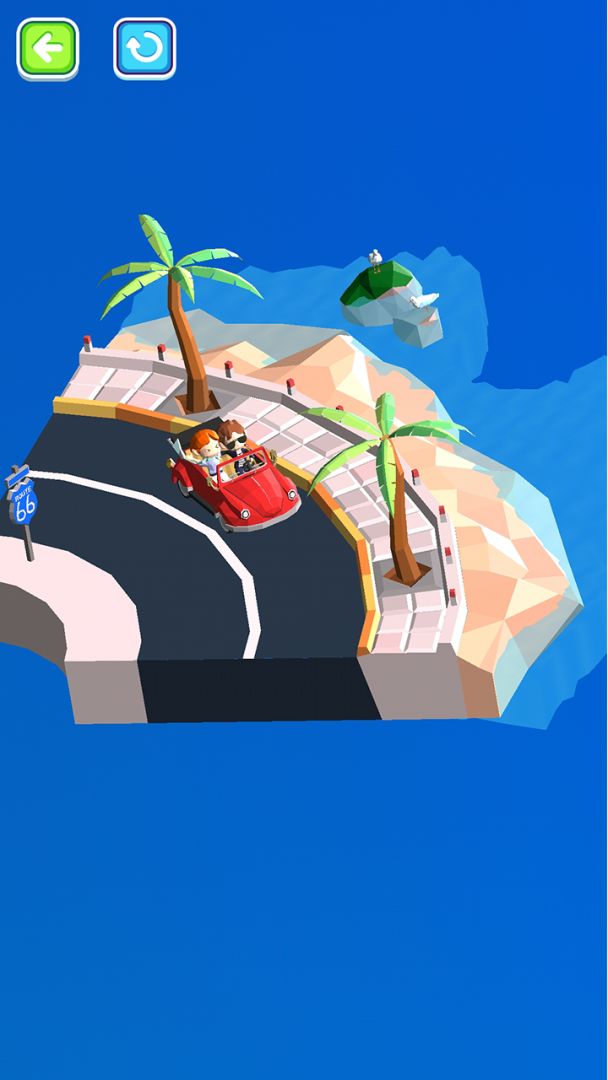Tap the green back arrow button
608x1080 pixels.
point(47,48)
